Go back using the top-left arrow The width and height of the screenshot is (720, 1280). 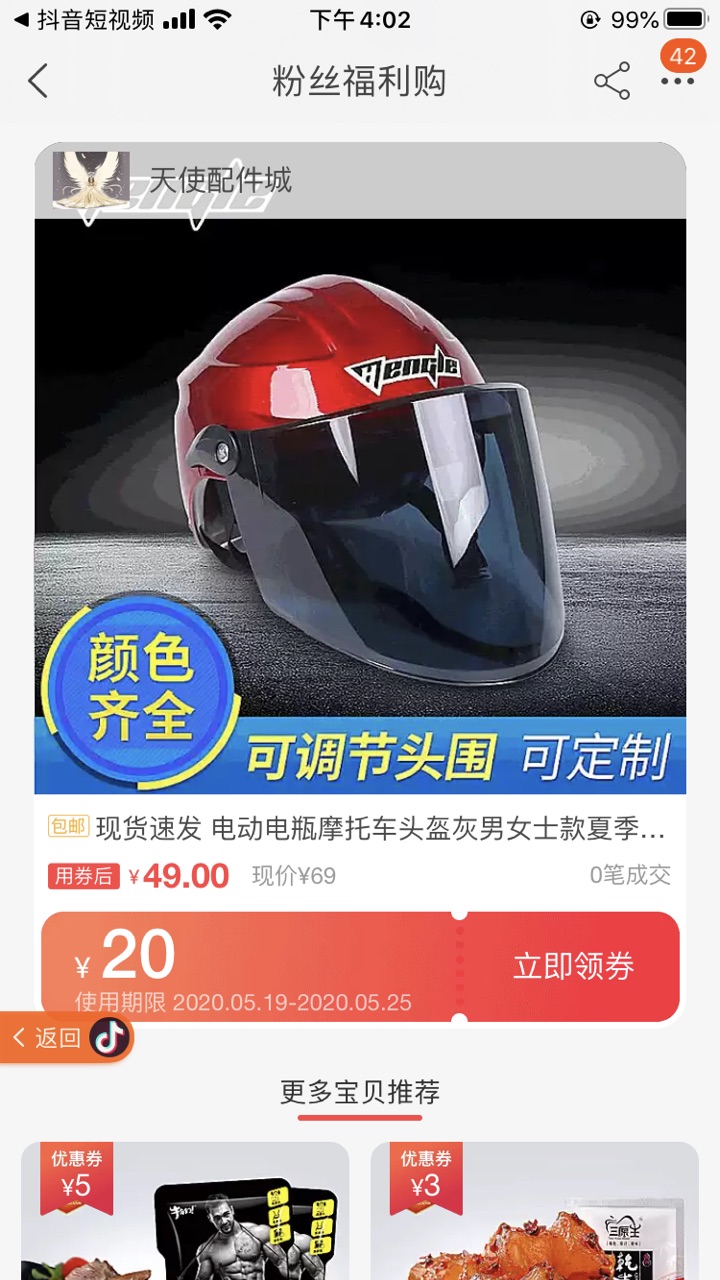tap(38, 81)
